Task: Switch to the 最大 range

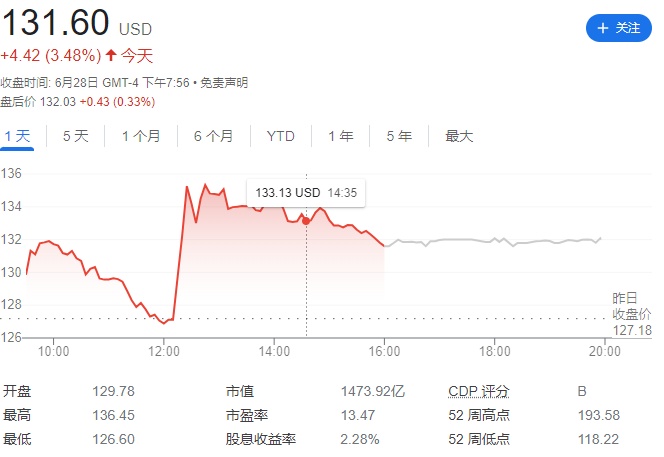Action: coord(459,136)
